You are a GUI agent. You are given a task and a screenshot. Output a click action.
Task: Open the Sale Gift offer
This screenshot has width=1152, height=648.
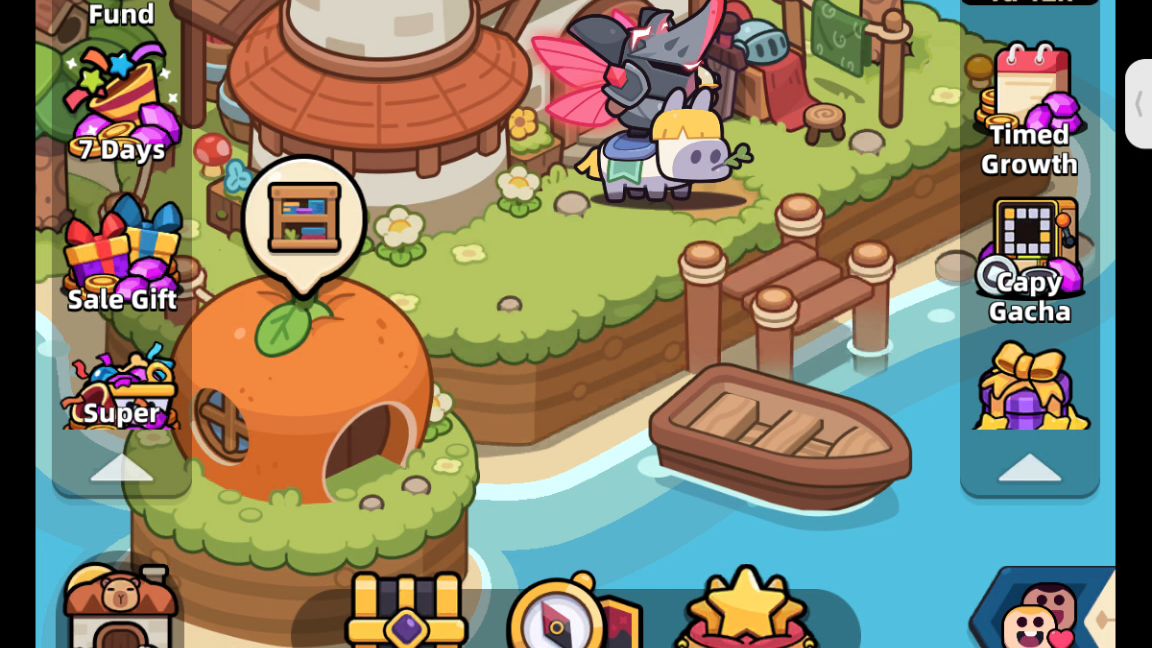click(122, 253)
